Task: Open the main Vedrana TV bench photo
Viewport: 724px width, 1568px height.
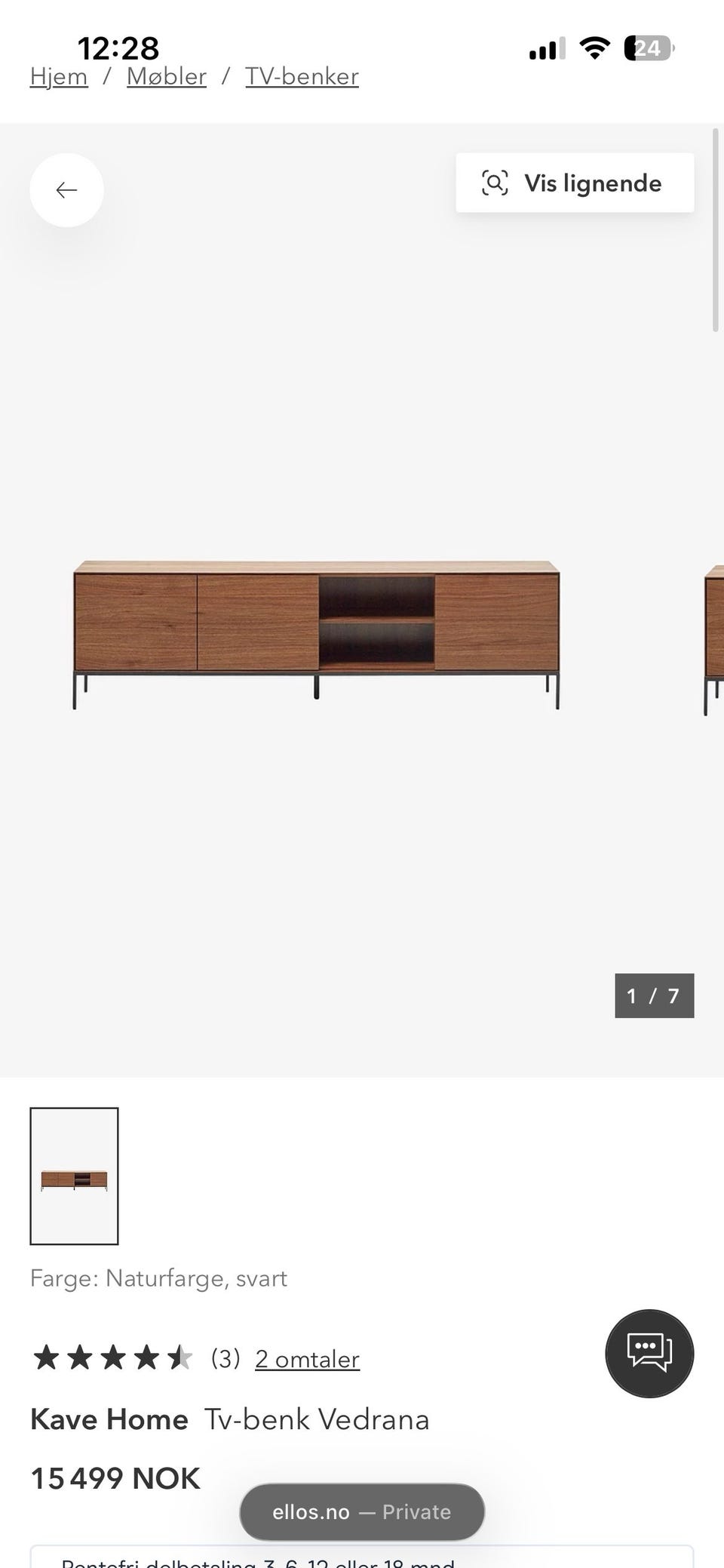Action: [x=317, y=634]
